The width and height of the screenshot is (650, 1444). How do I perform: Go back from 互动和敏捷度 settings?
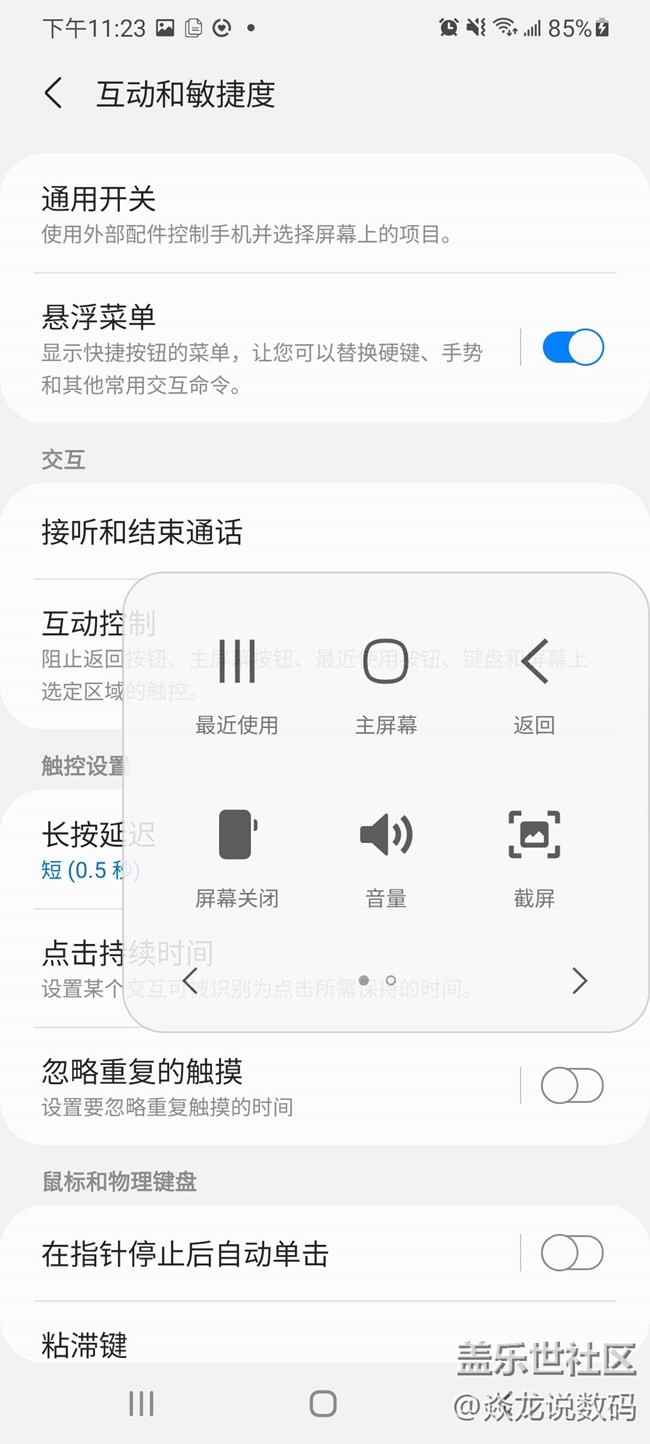pos(54,94)
